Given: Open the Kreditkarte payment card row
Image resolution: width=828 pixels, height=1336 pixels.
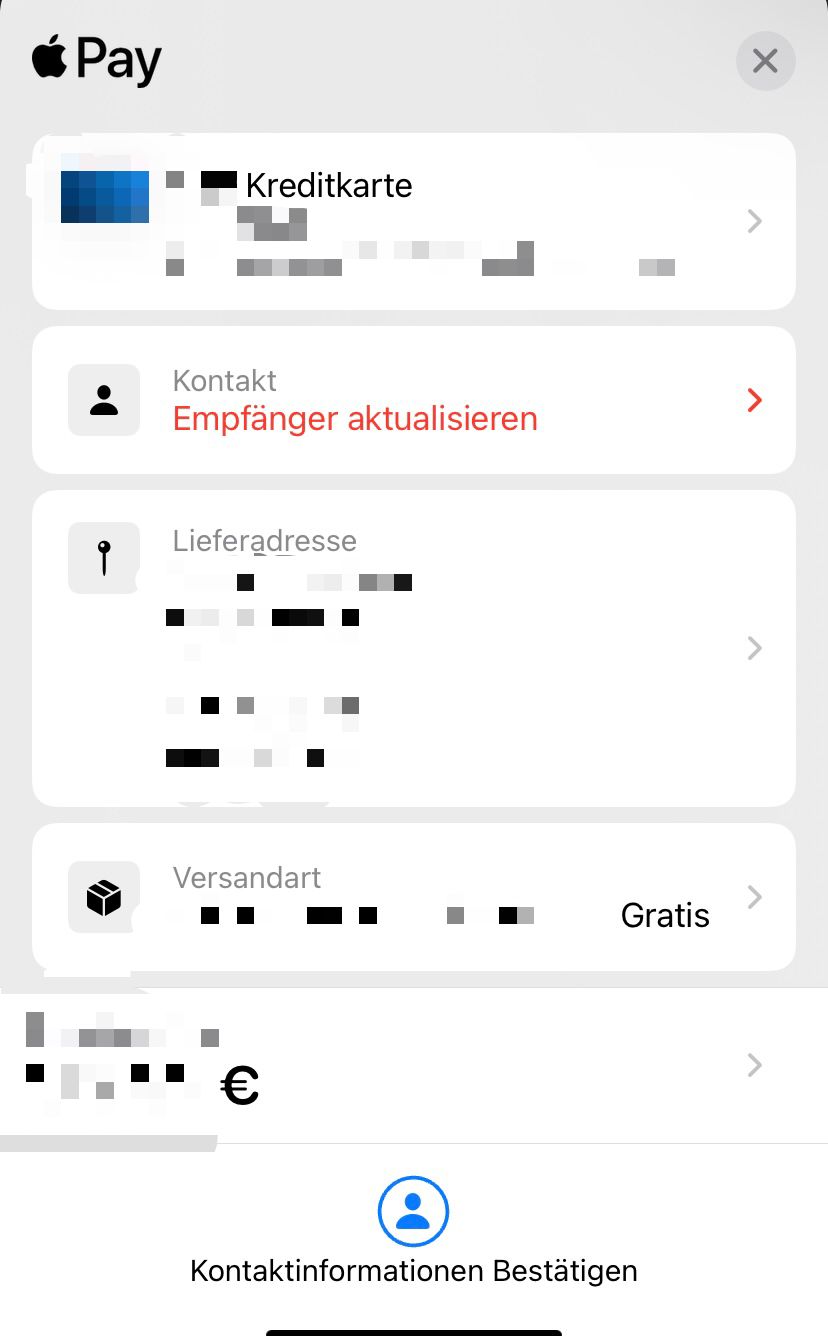Looking at the screenshot, I should 414,221.
